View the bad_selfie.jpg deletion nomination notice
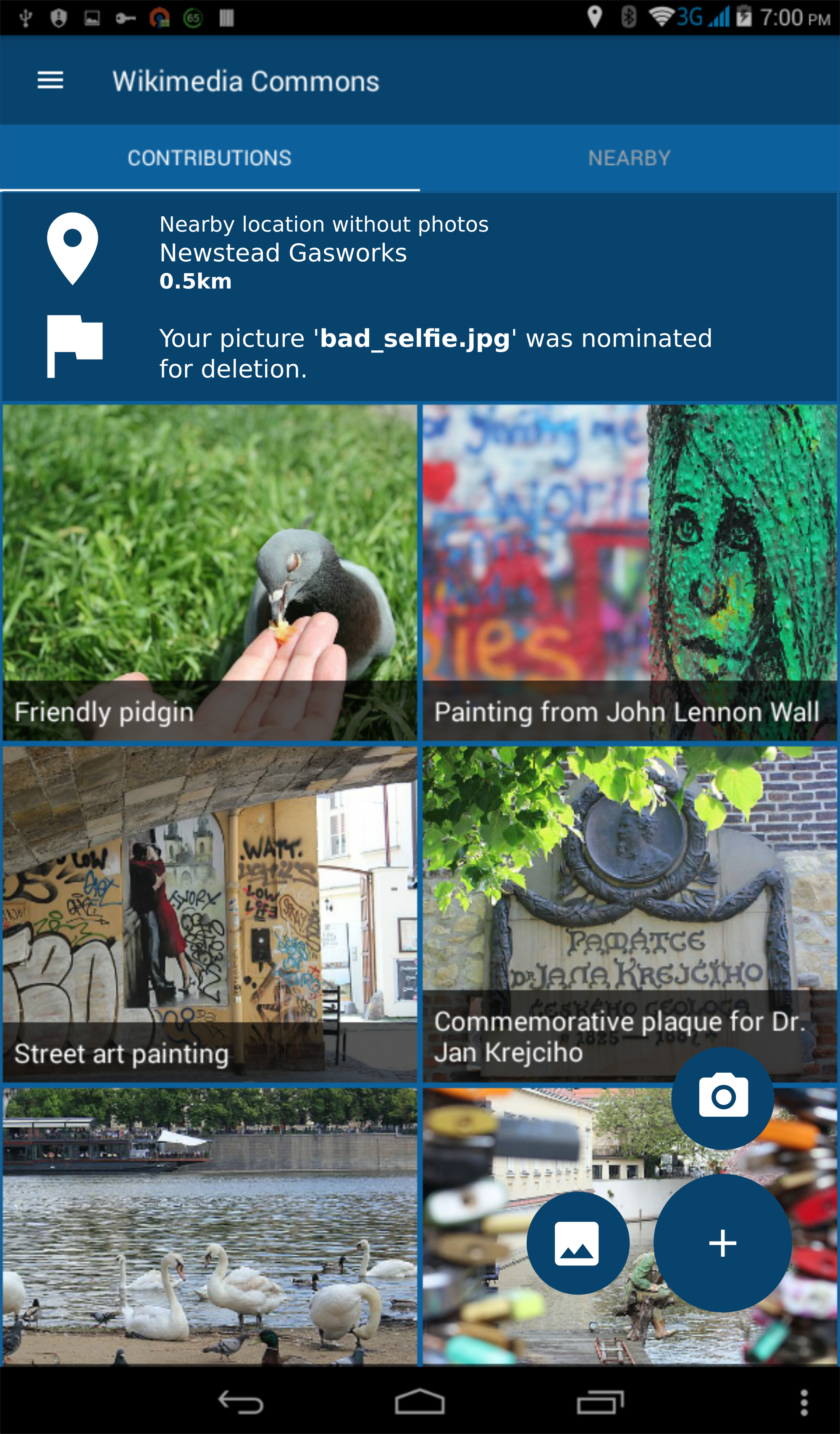840x1434 pixels. (435, 353)
